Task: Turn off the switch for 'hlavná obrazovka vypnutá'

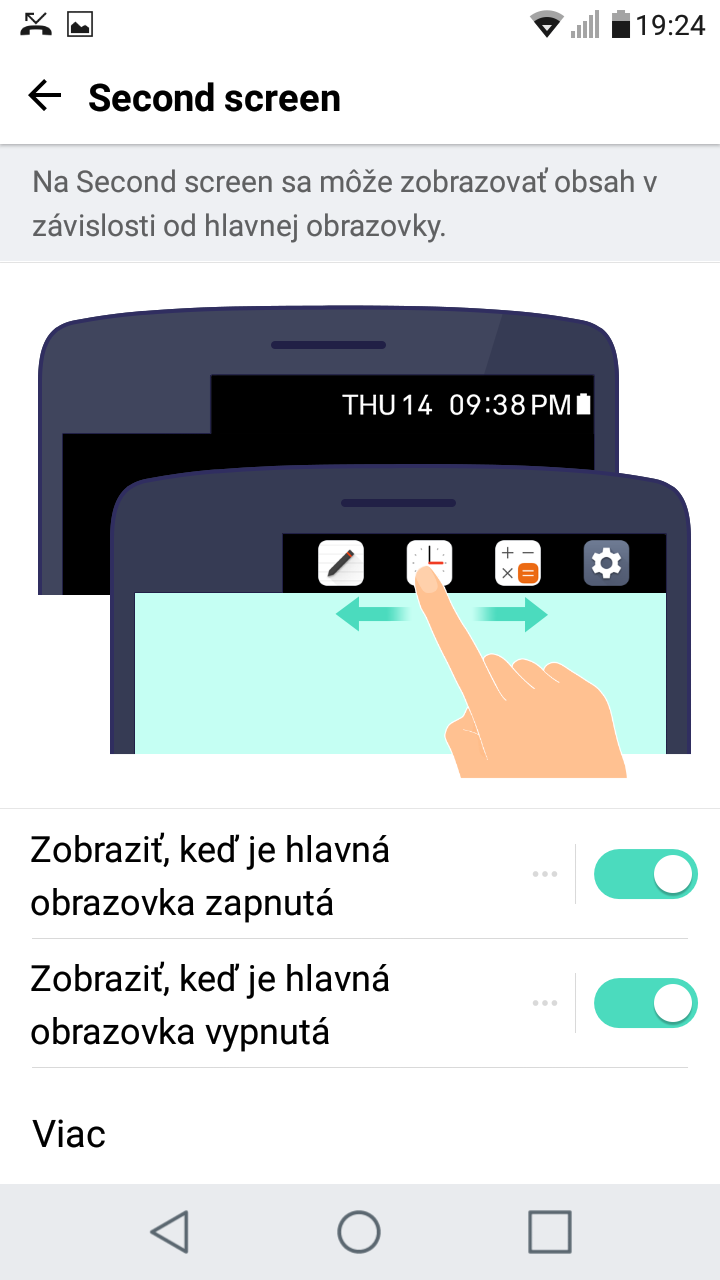Action: (x=645, y=1003)
